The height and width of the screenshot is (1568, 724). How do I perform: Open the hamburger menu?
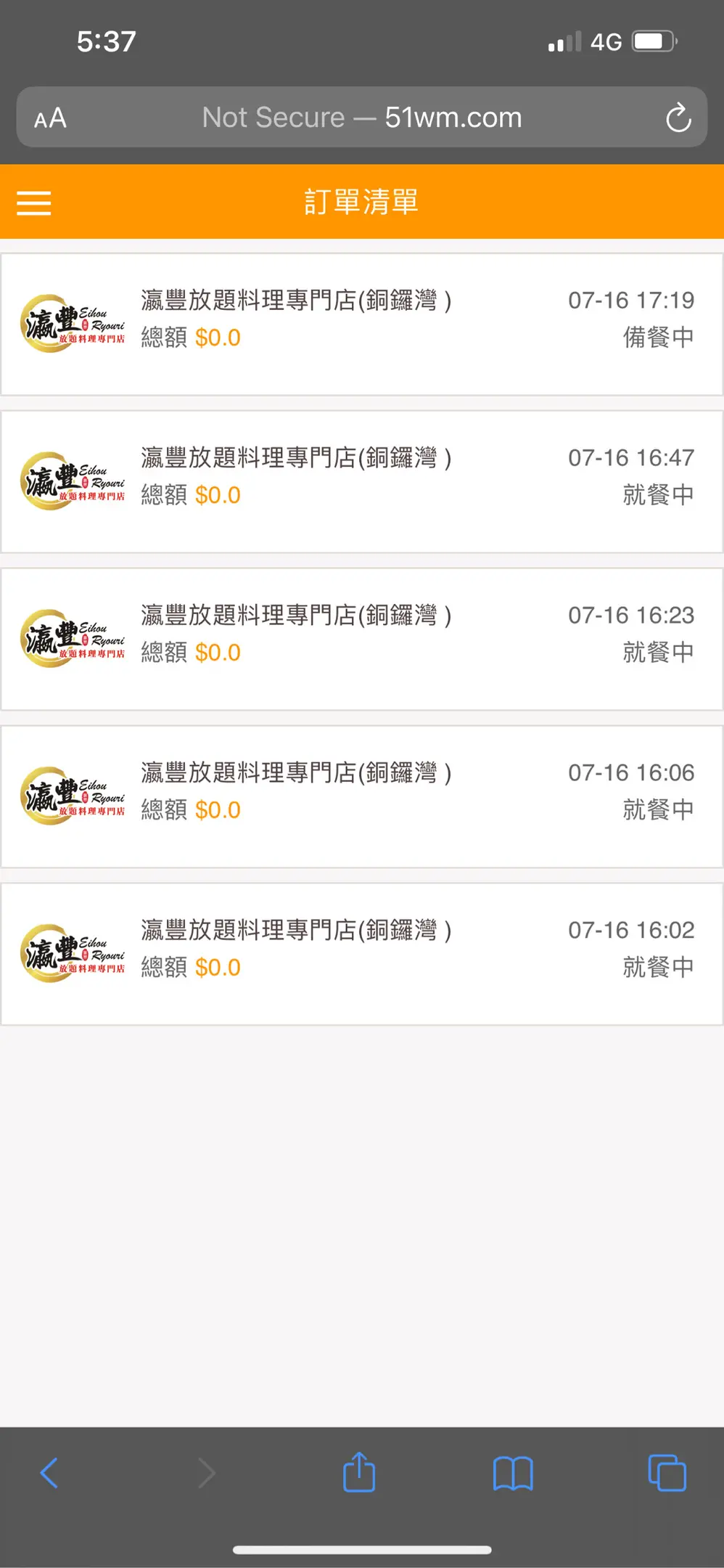[x=34, y=203]
